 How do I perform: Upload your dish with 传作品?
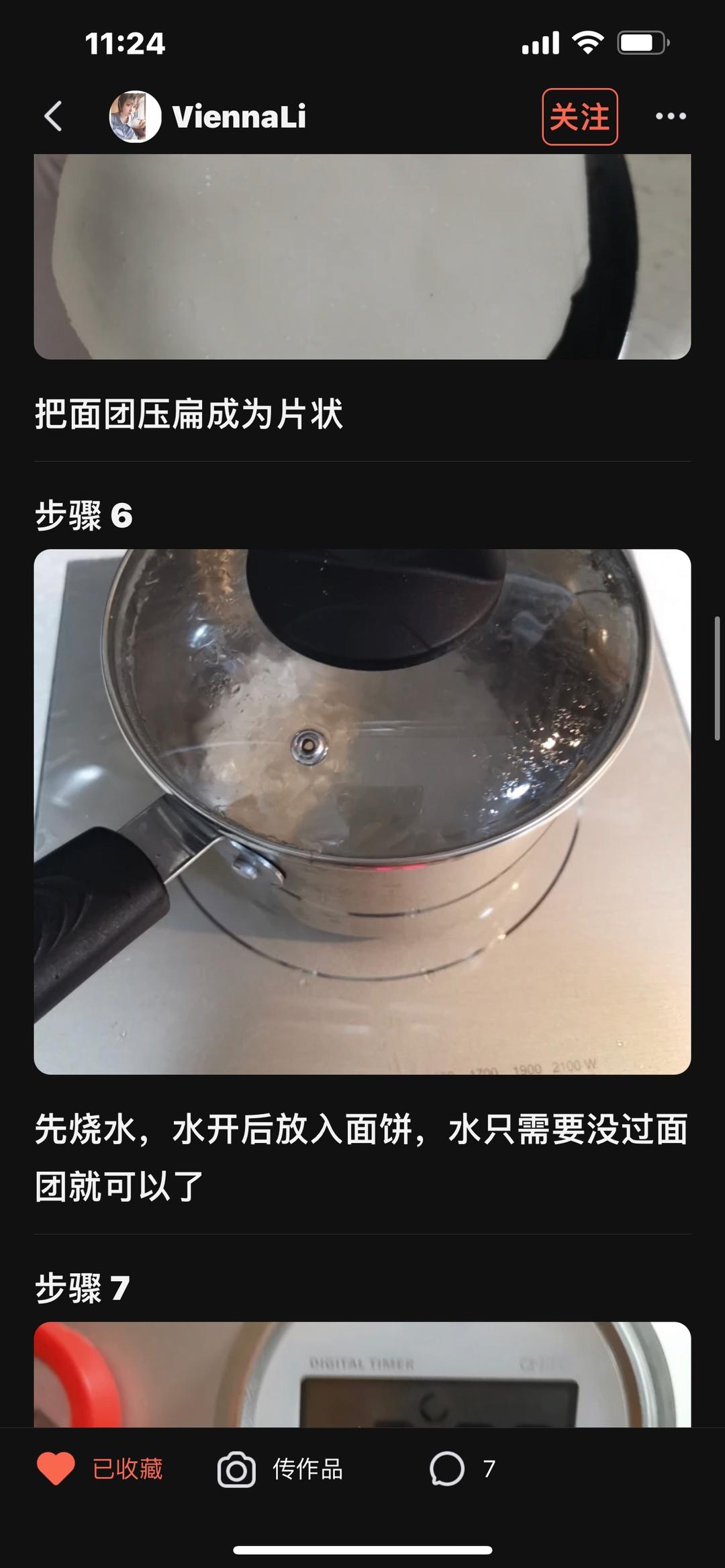[x=281, y=1469]
